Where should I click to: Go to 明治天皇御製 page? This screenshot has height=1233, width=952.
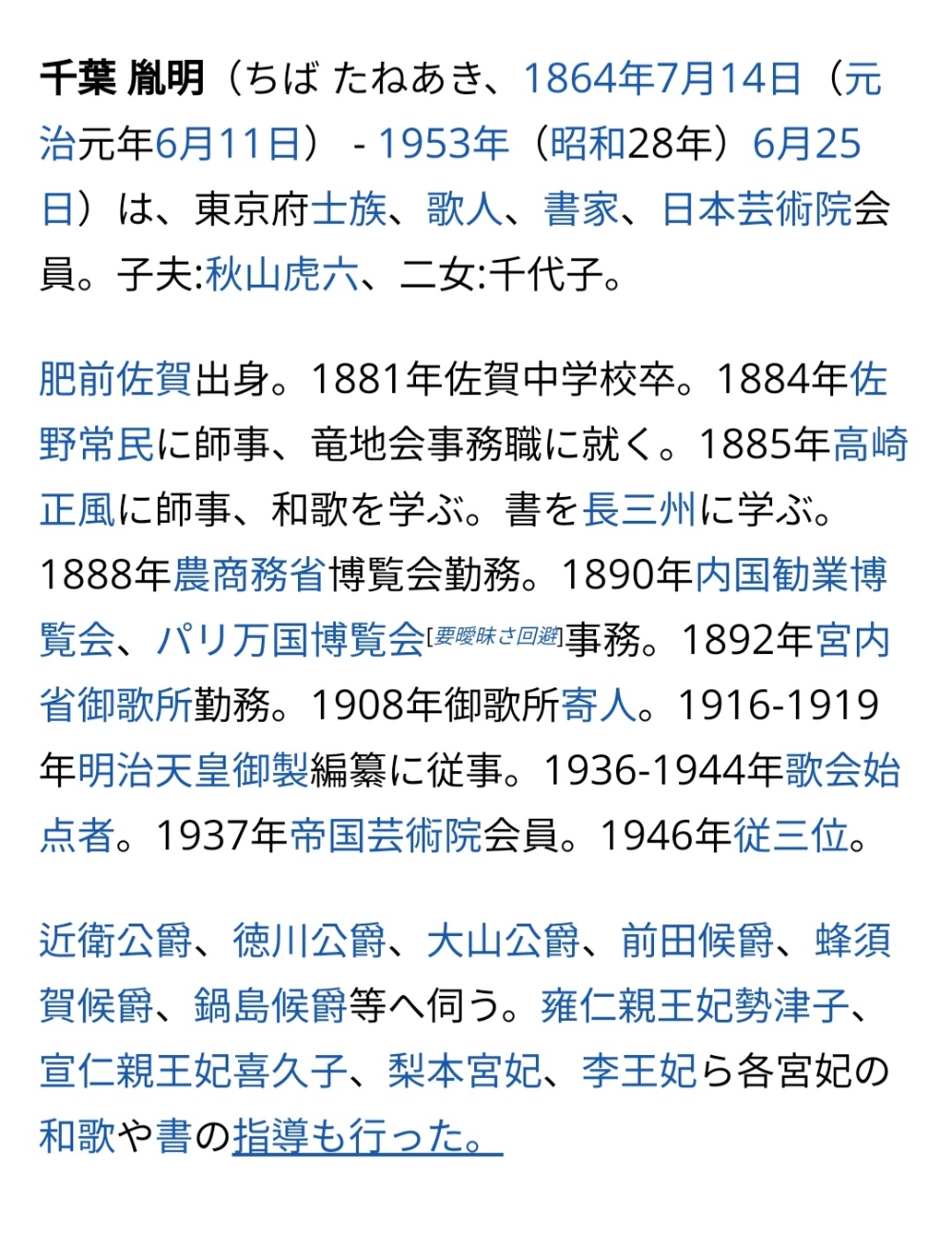(x=193, y=769)
